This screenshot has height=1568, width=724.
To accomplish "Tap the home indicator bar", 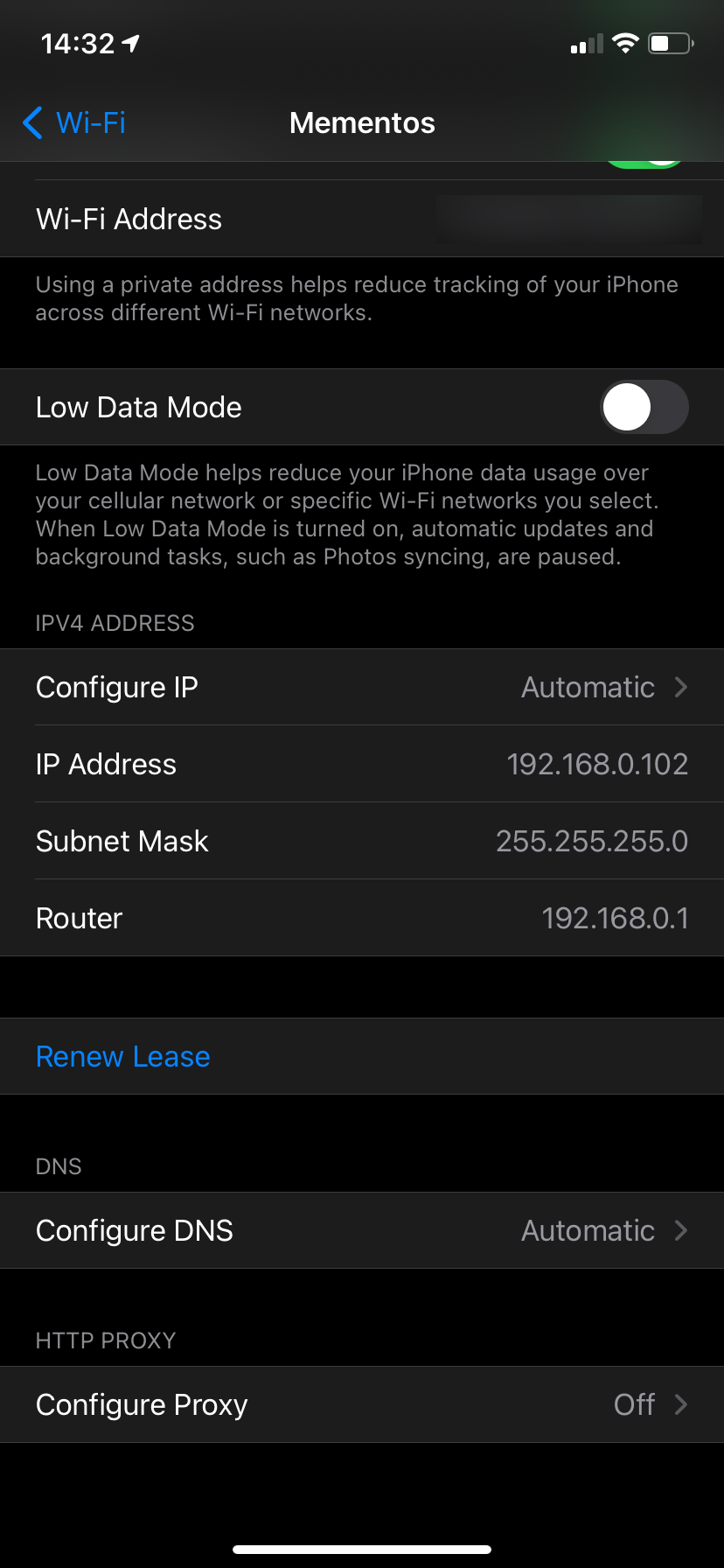I will (x=362, y=1547).
